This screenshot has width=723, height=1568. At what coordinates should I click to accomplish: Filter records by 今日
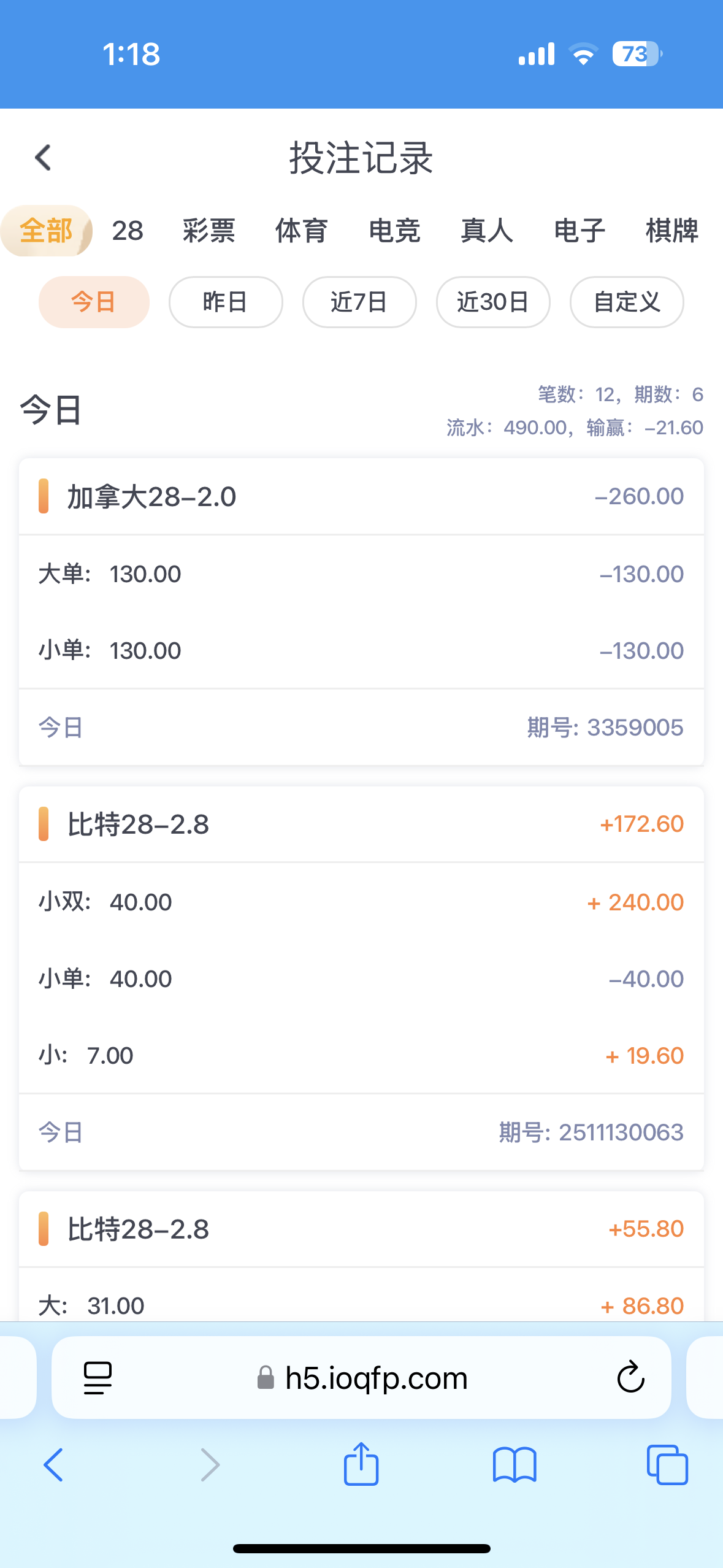pos(94,302)
